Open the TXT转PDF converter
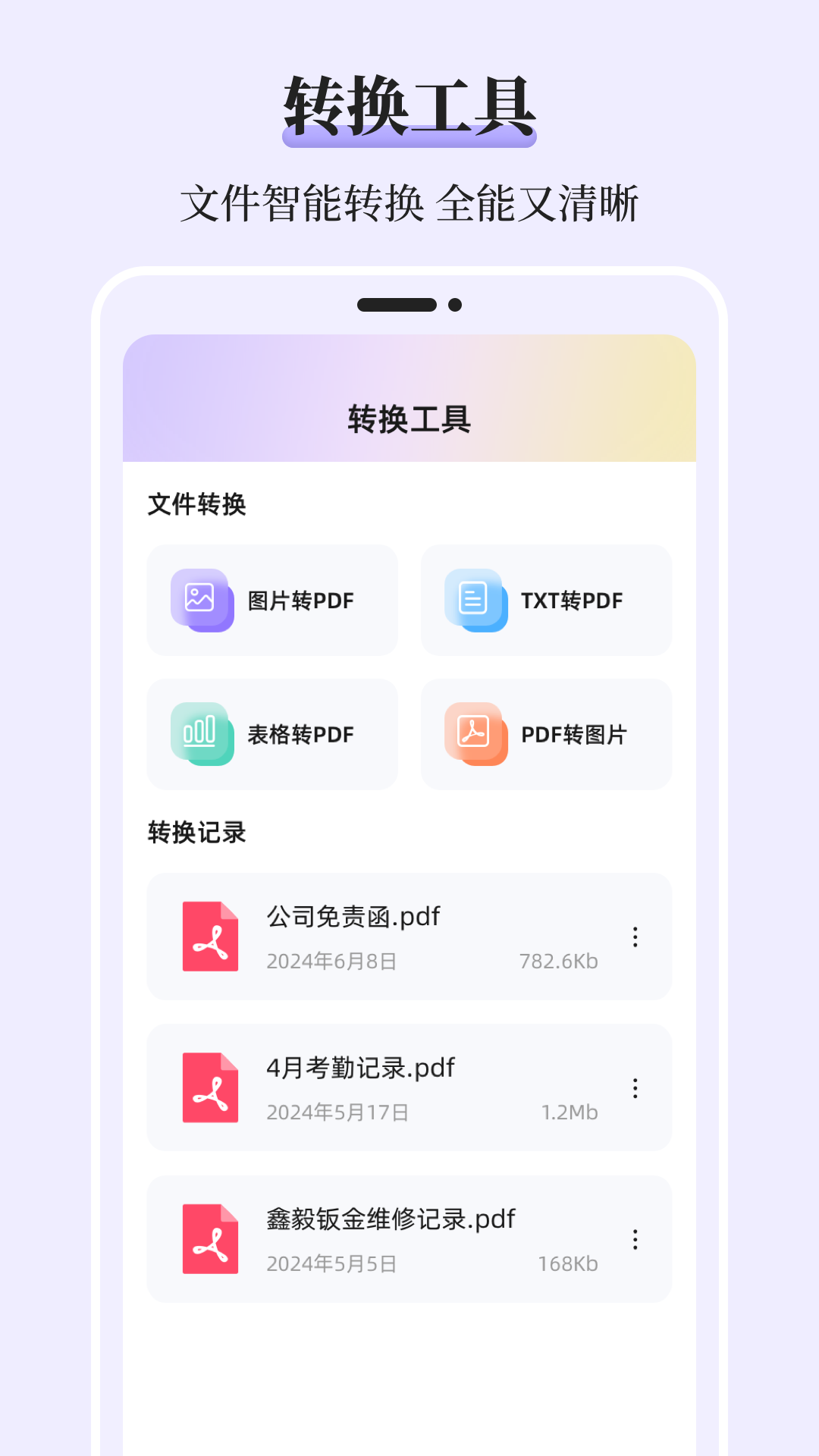Screen dimensions: 819x1456 [547, 601]
